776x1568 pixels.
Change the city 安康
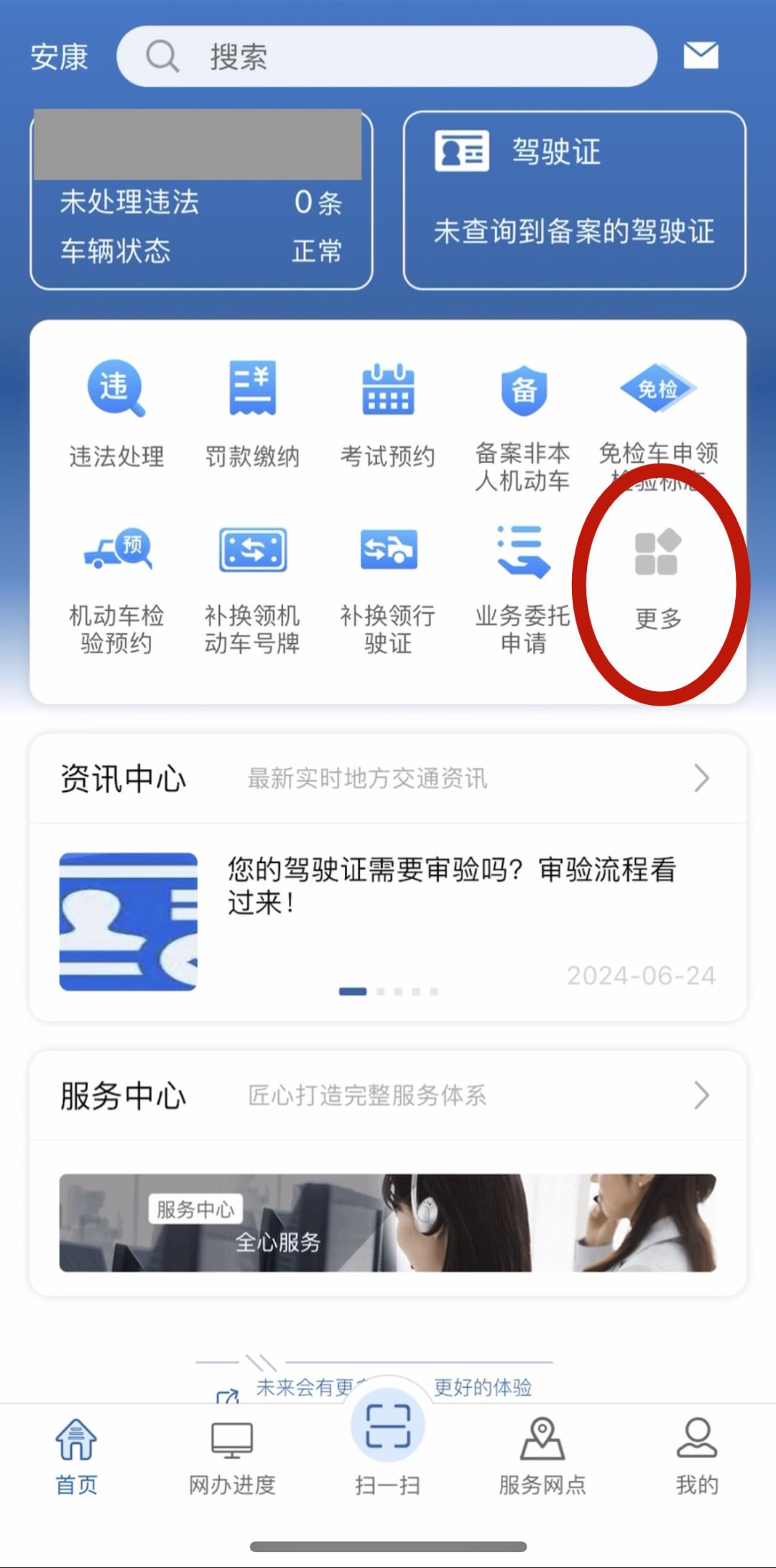59,57
